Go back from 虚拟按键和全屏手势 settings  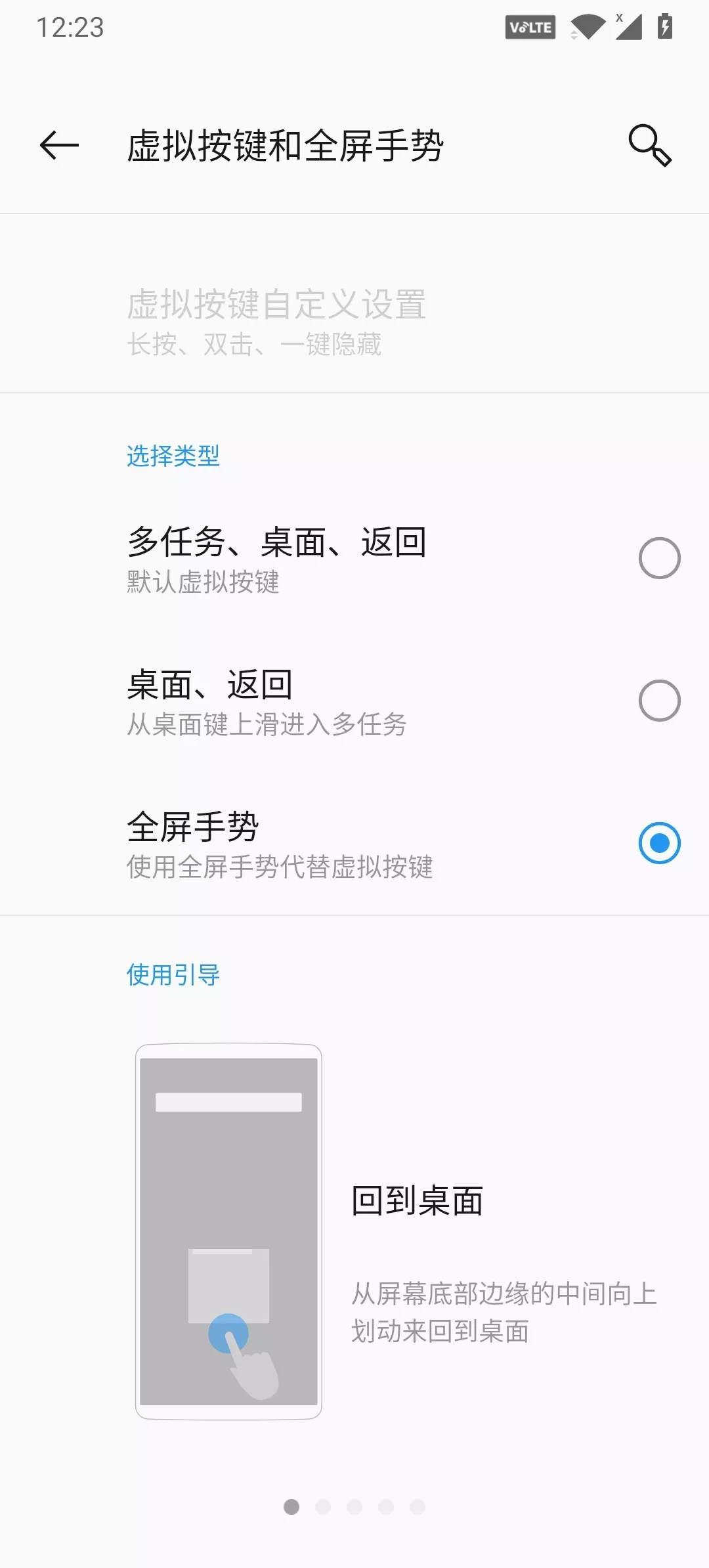(59, 145)
